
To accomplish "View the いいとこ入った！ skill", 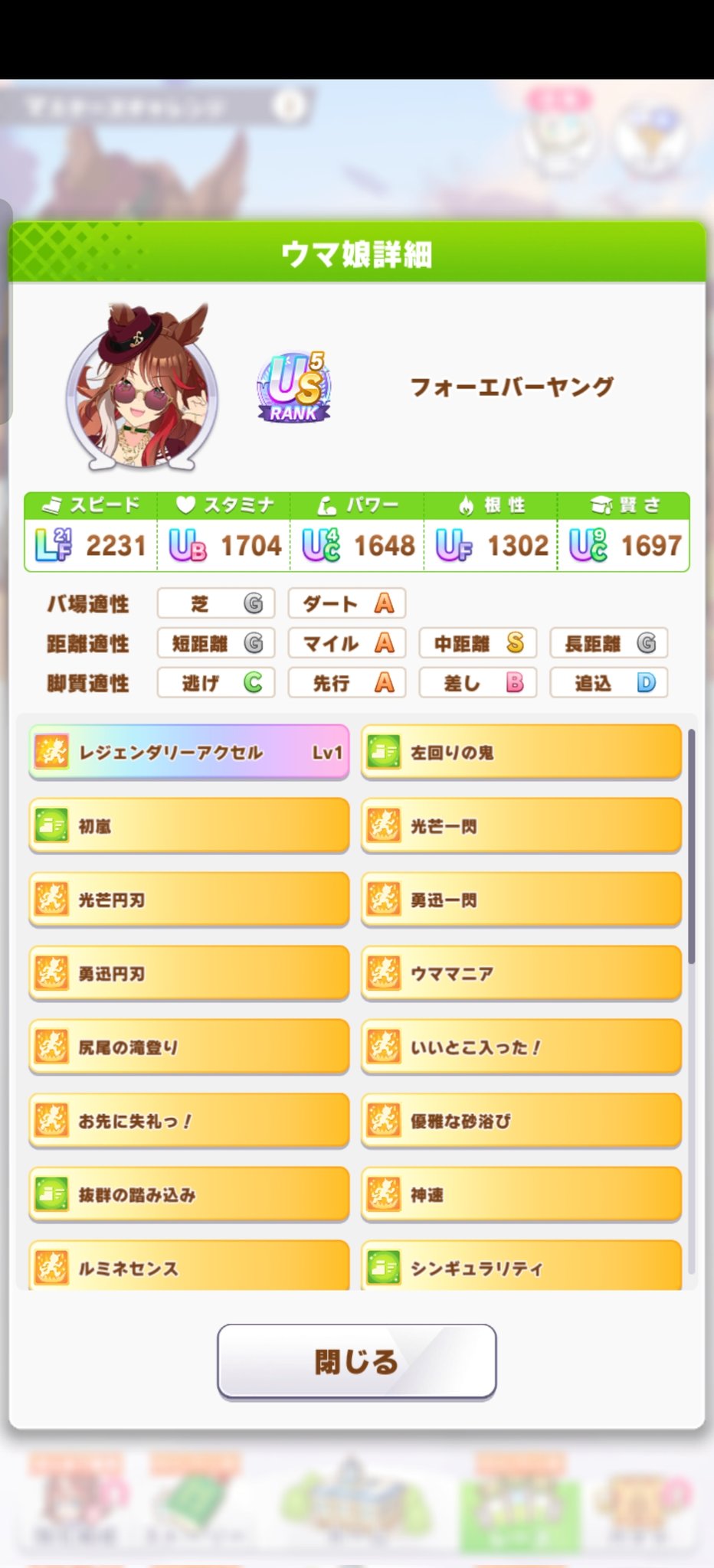I will 521,1047.
